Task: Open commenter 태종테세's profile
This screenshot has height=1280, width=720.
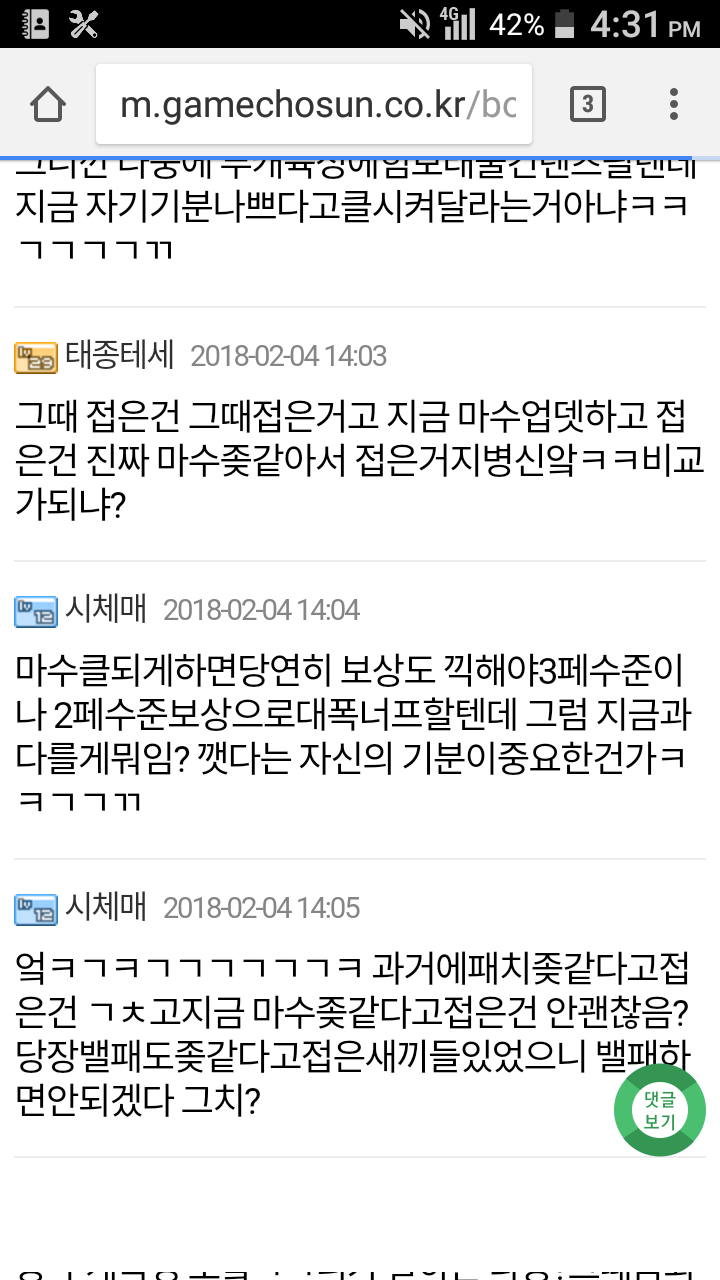Action: click(x=120, y=355)
